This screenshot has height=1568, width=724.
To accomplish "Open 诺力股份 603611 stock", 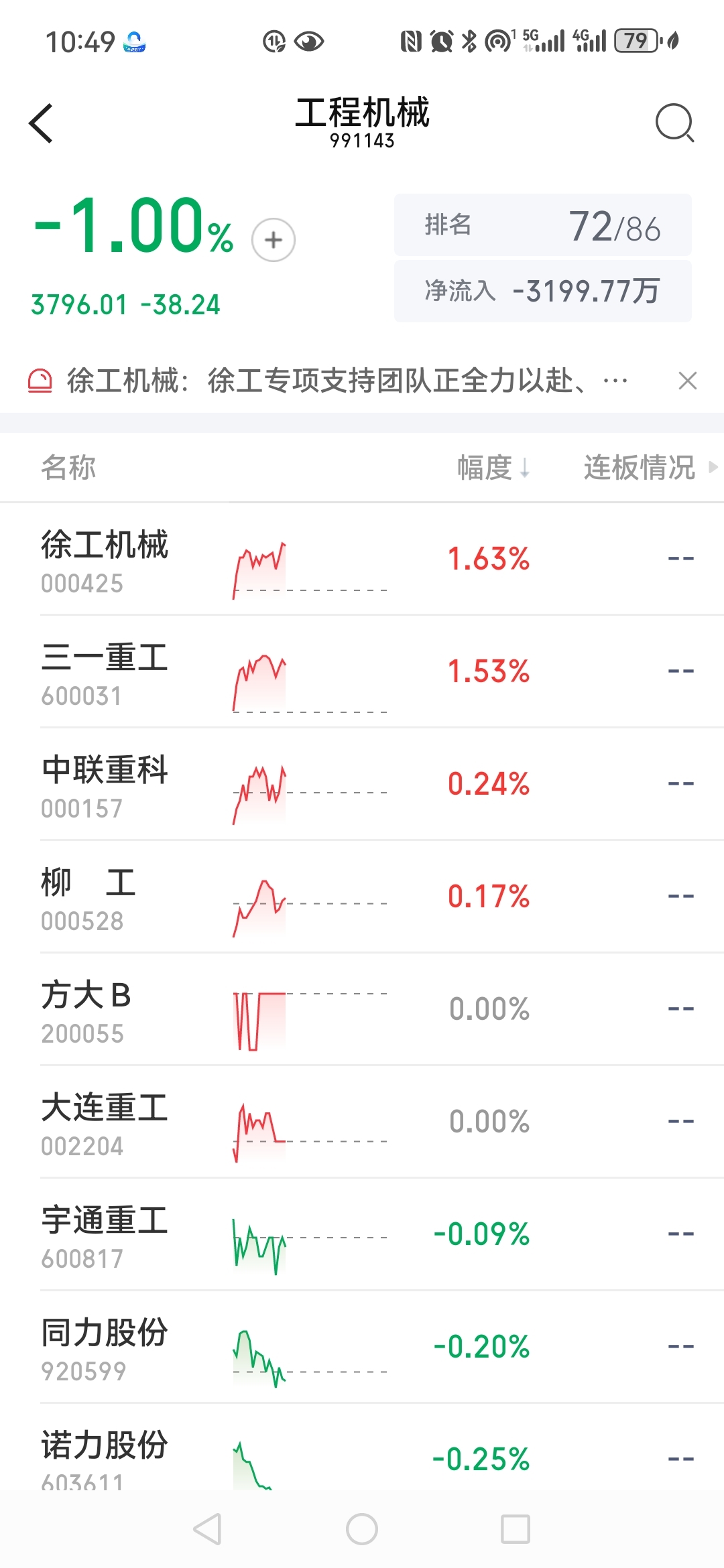I will (x=362, y=1457).
